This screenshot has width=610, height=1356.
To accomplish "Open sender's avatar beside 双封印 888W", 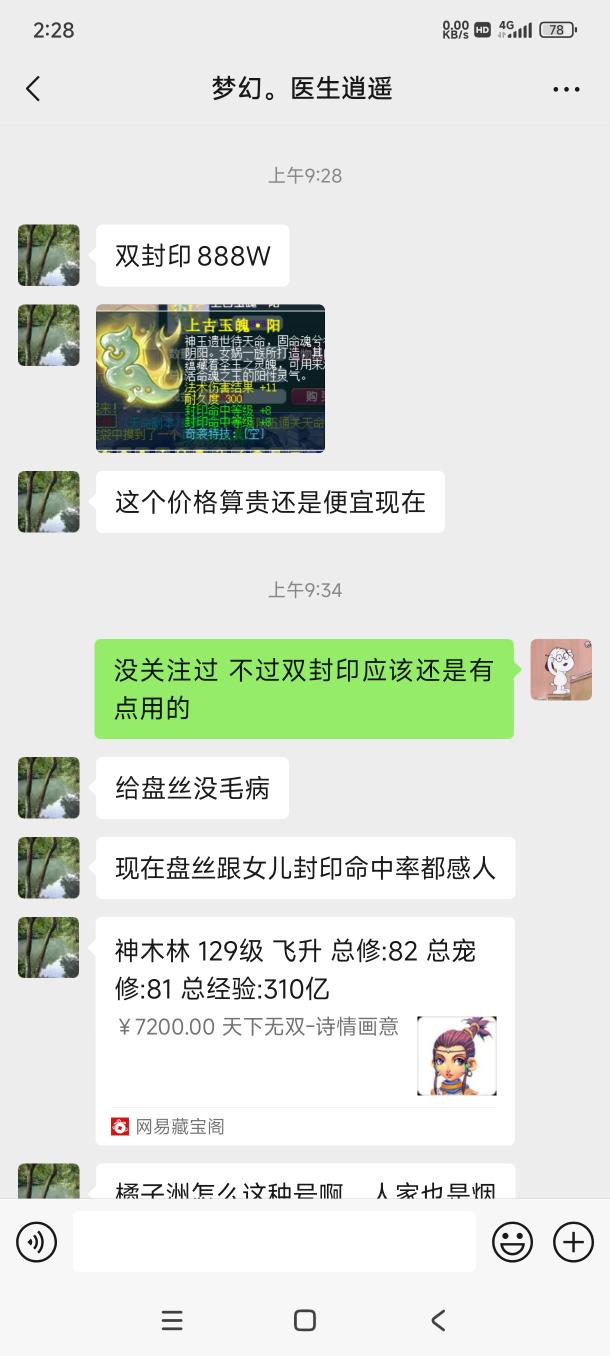I will coord(48,255).
